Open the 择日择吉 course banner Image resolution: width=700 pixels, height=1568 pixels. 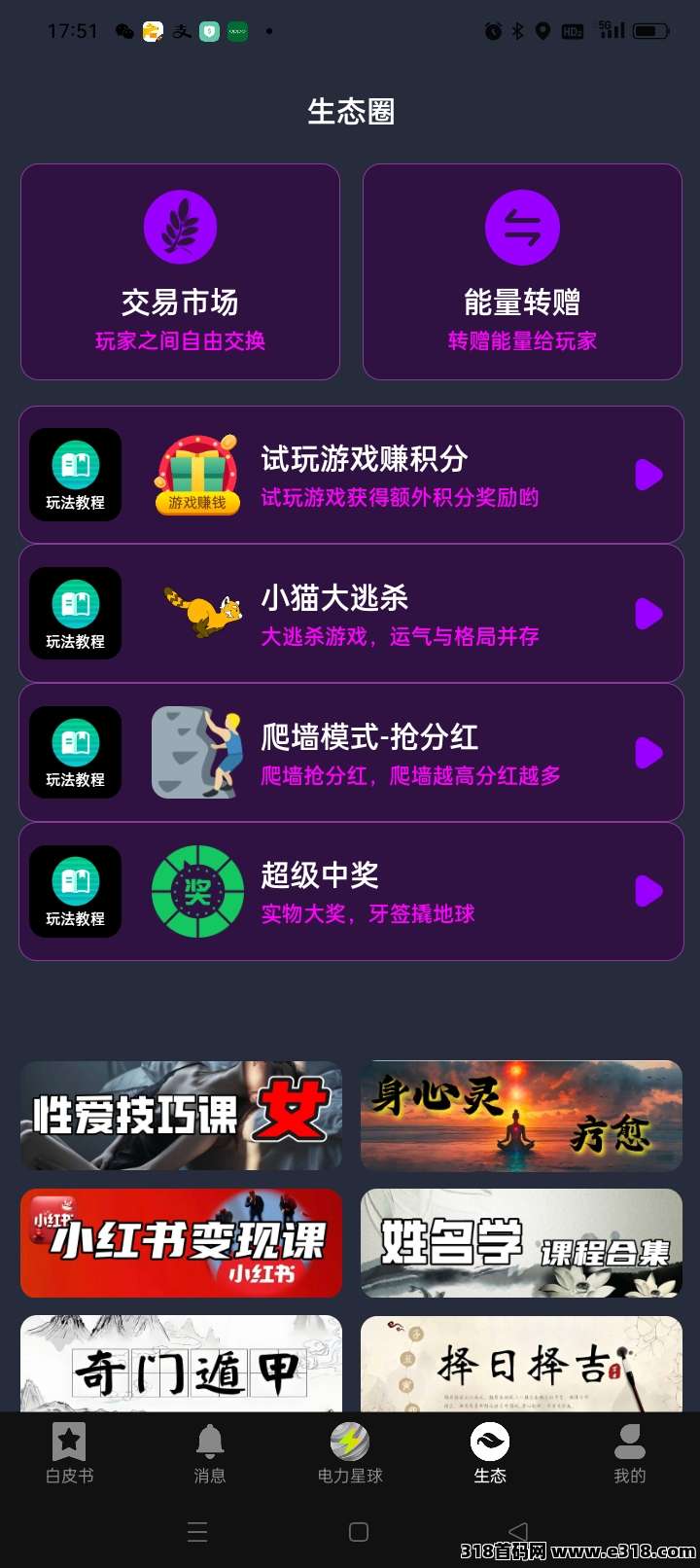pyautogui.click(x=521, y=1364)
